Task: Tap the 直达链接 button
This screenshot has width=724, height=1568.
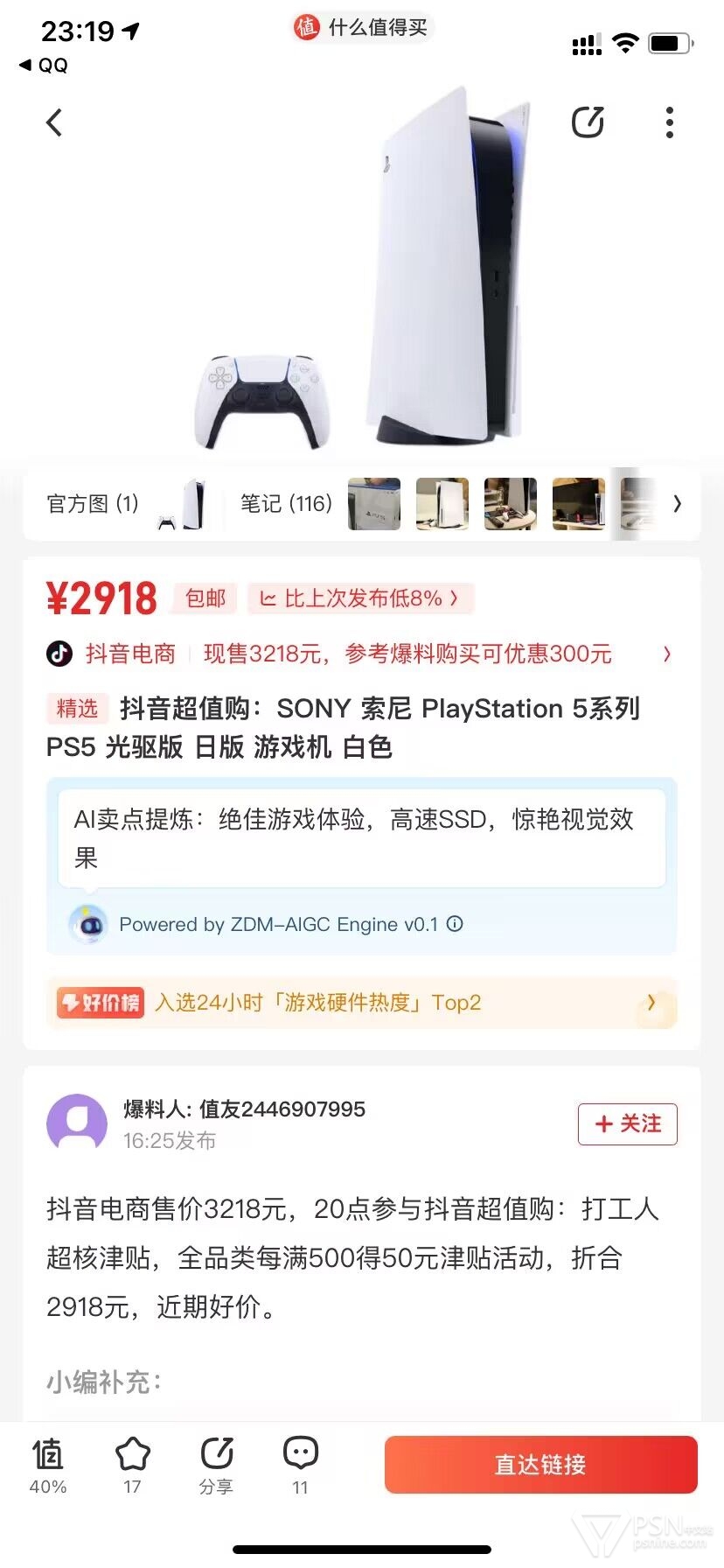Action: pyautogui.click(x=540, y=1464)
